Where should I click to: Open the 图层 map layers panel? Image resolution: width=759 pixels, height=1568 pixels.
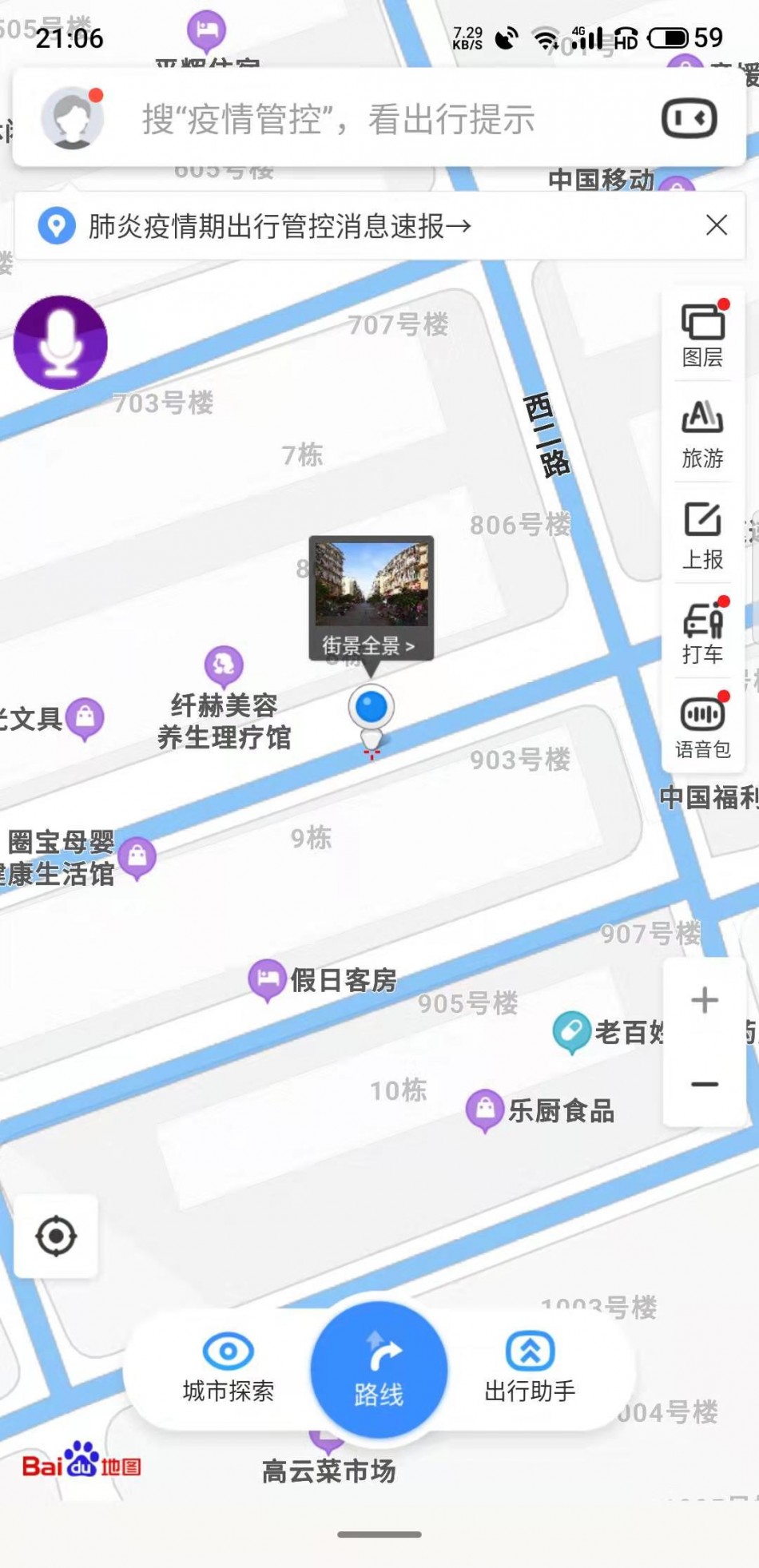click(703, 335)
